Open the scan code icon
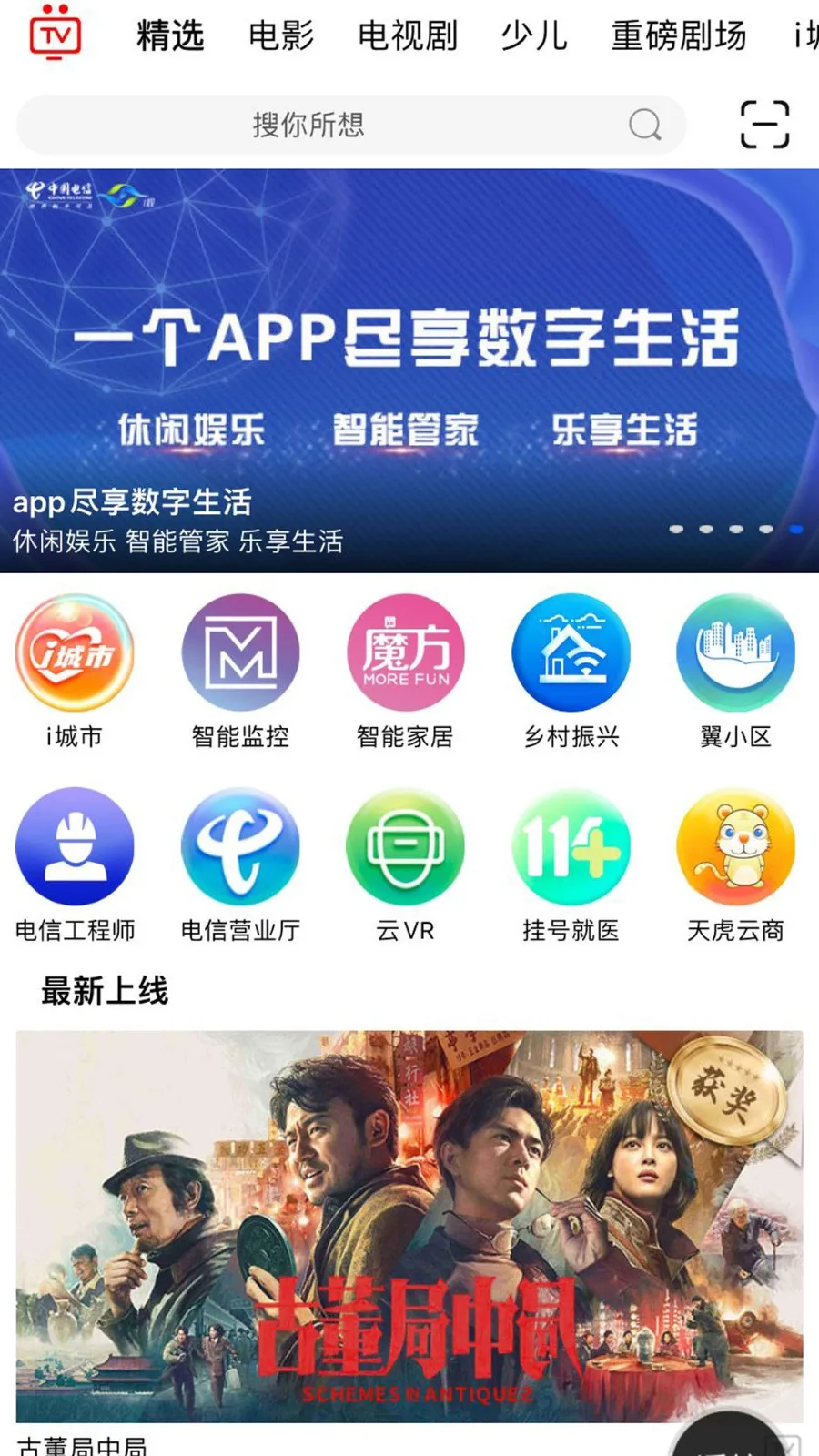The width and height of the screenshot is (819, 1456). pos(764,125)
